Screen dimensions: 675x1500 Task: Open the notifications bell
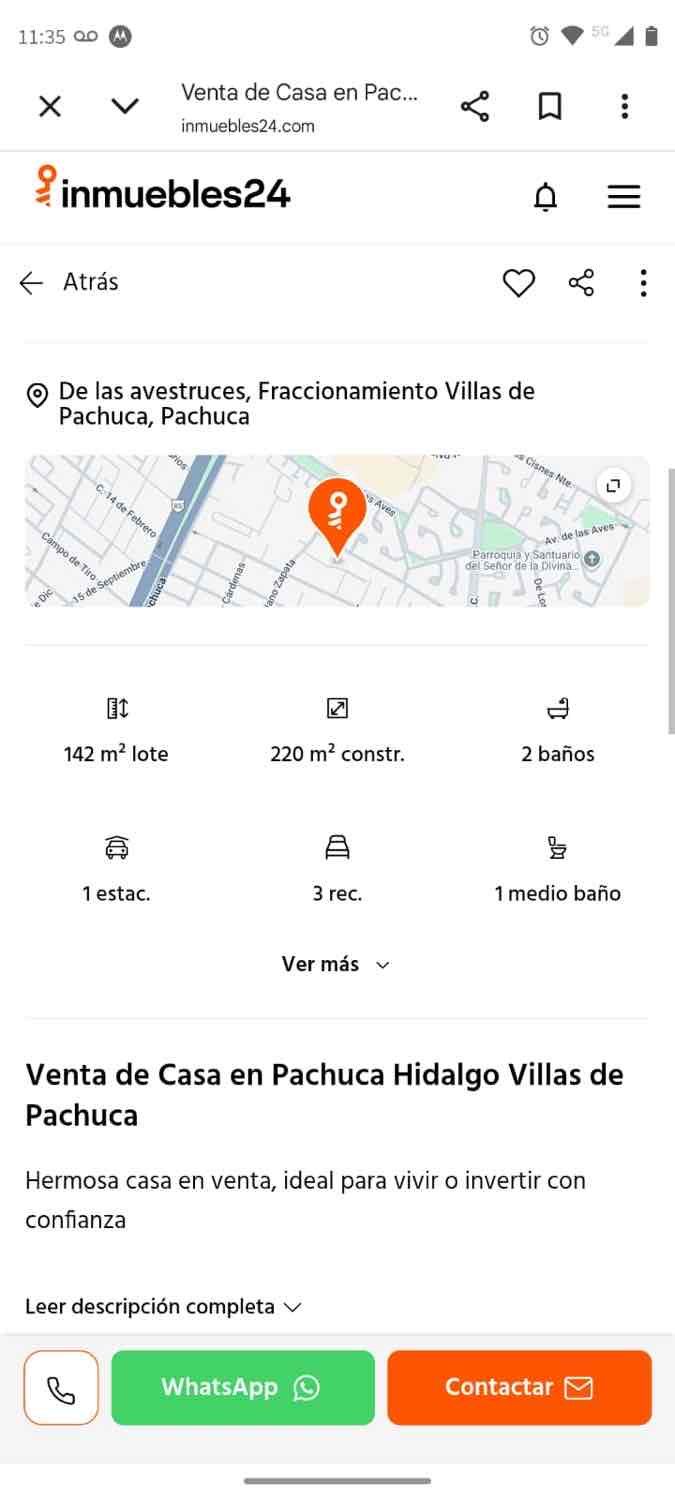point(545,197)
